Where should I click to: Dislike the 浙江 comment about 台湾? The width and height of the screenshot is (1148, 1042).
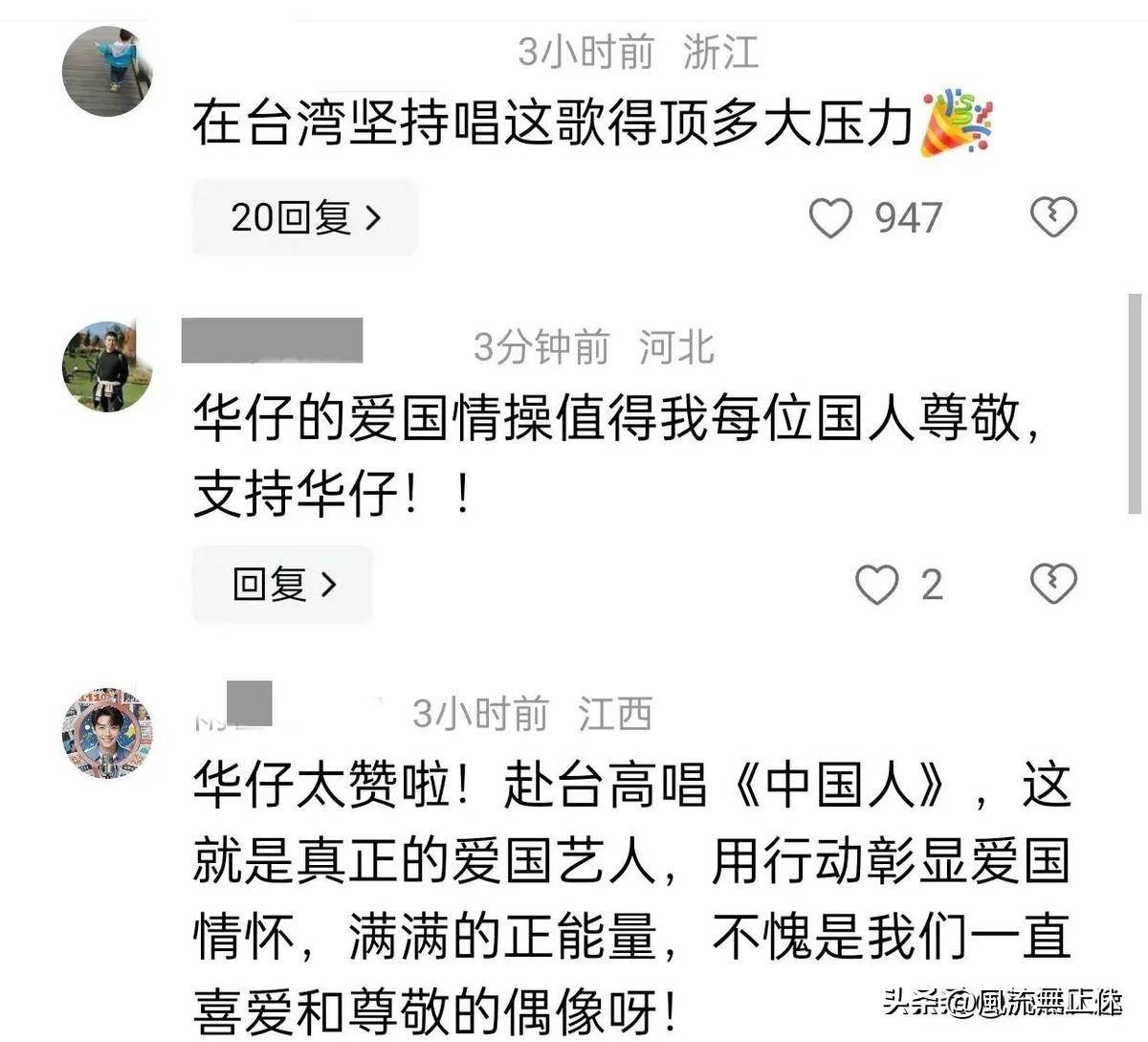tap(1053, 218)
